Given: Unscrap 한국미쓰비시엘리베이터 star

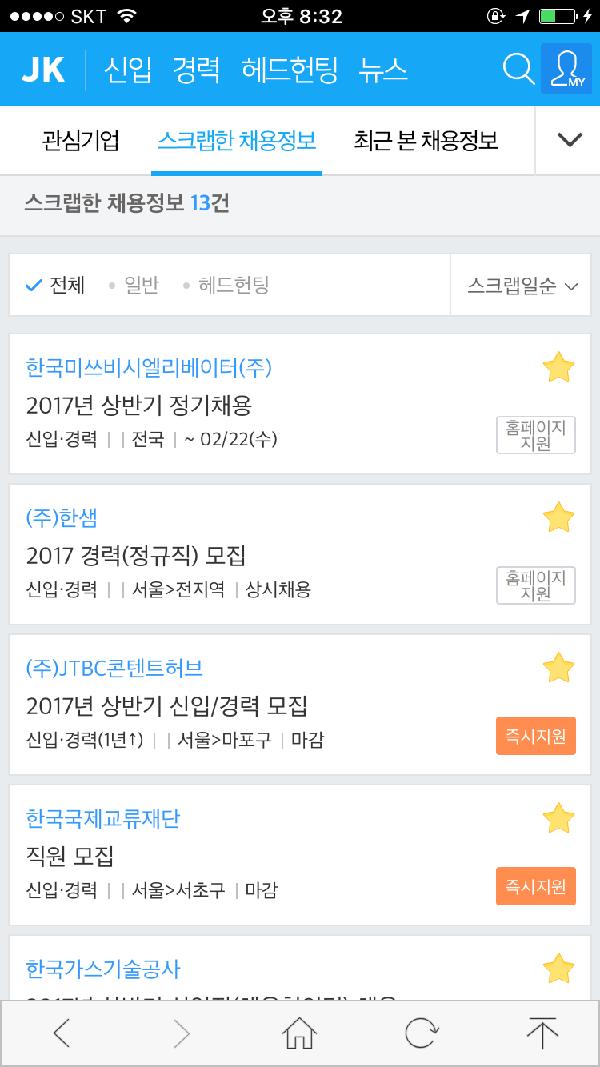Looking at the screenshot, I should coord(558,367).
